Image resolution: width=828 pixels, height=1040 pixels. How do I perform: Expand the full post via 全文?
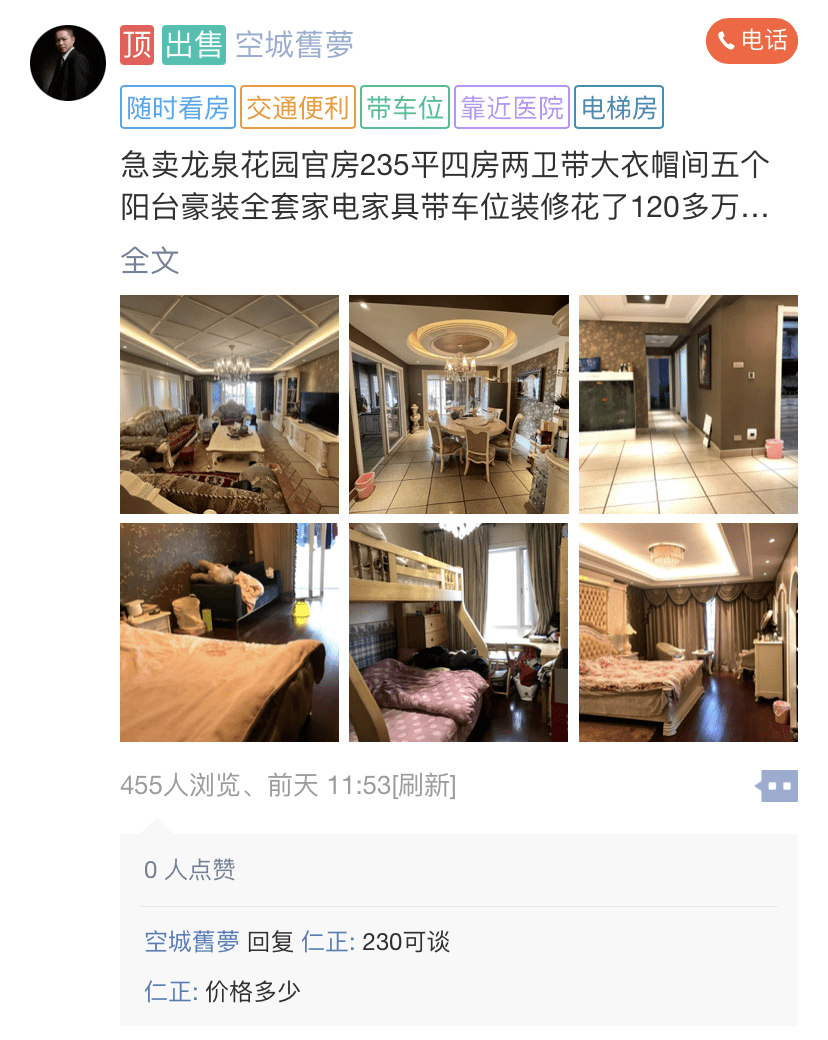point(150,261)
